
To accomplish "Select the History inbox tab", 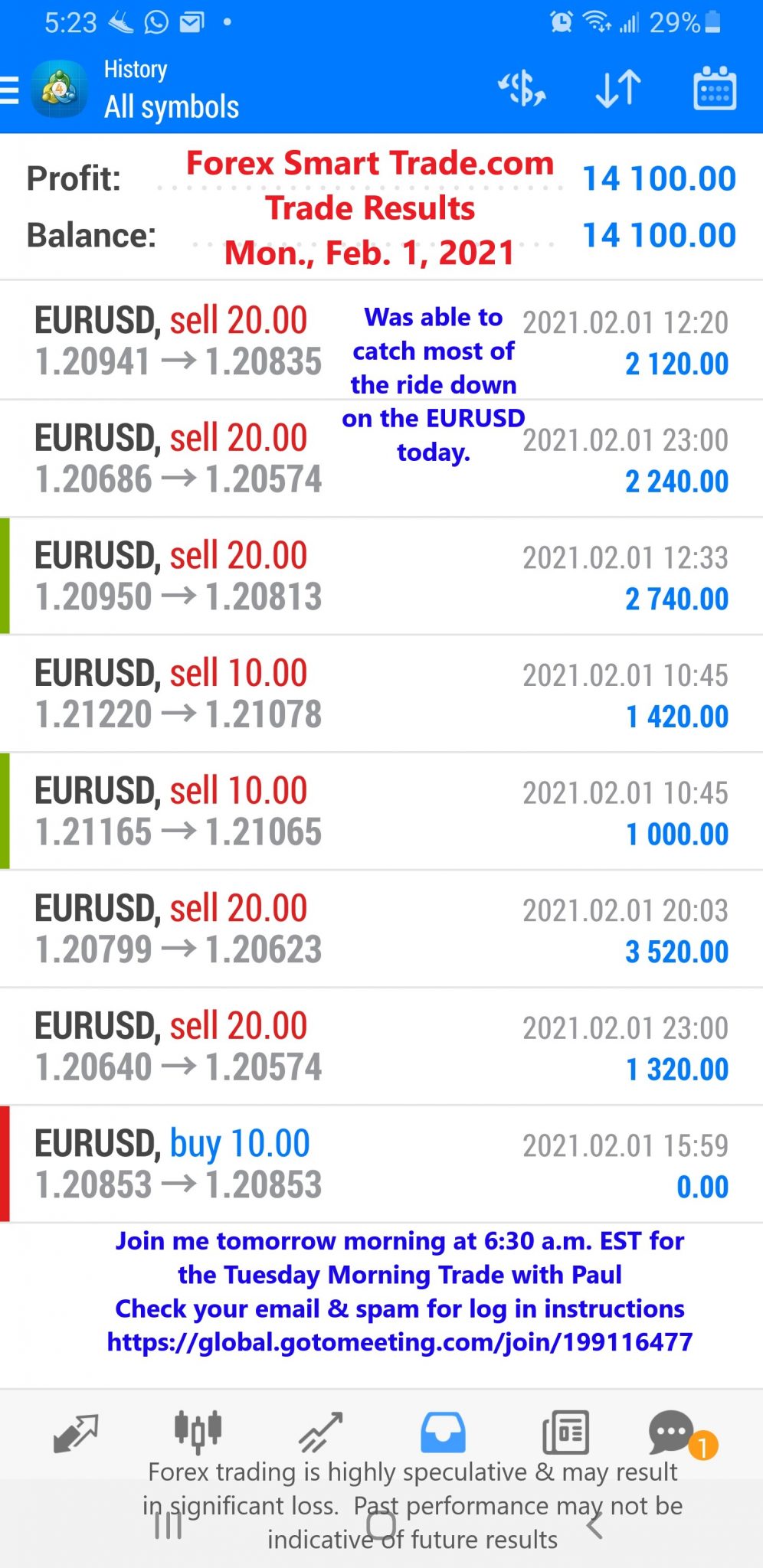I will click(443, 1432).
